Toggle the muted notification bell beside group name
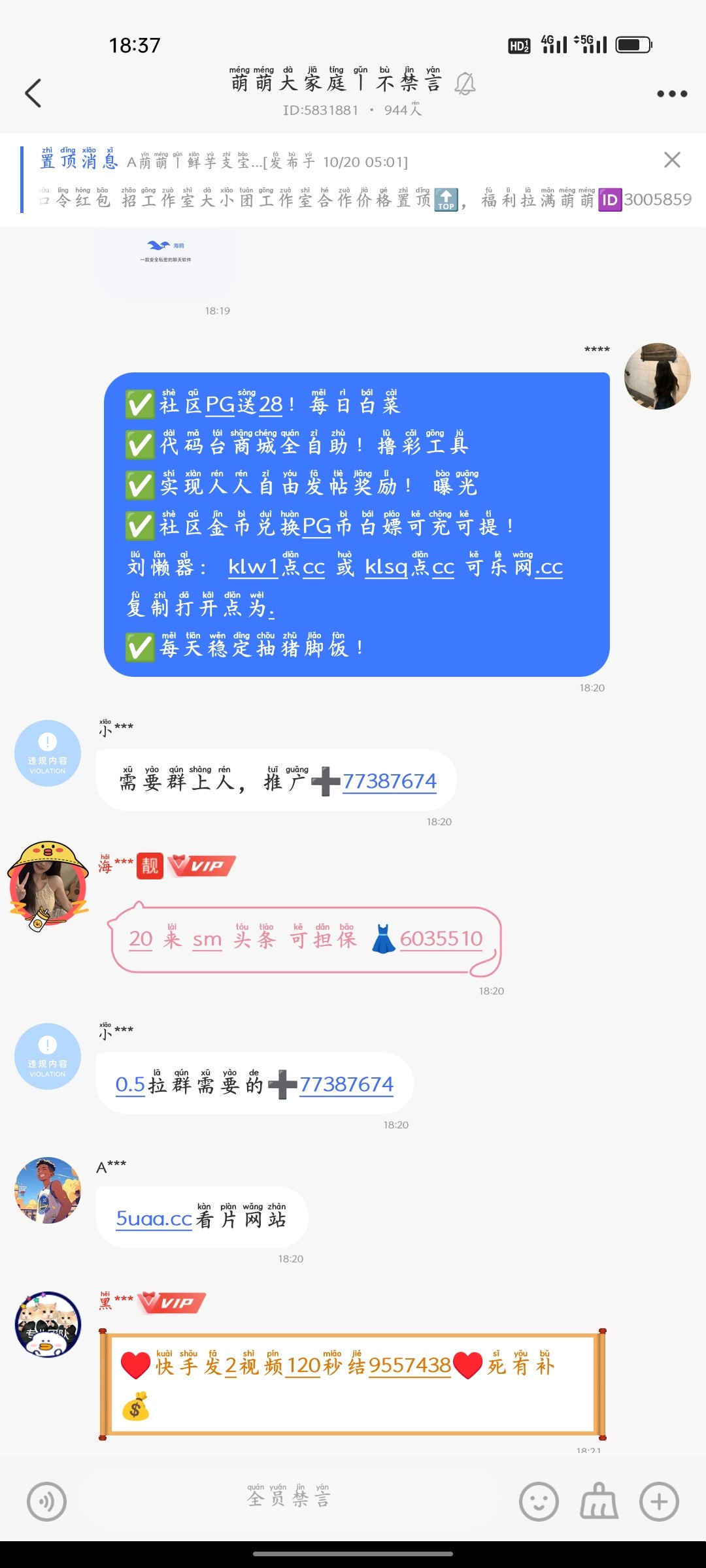Image resolution: width=706 pixels, height=1568 pixels. click(465, 83)
